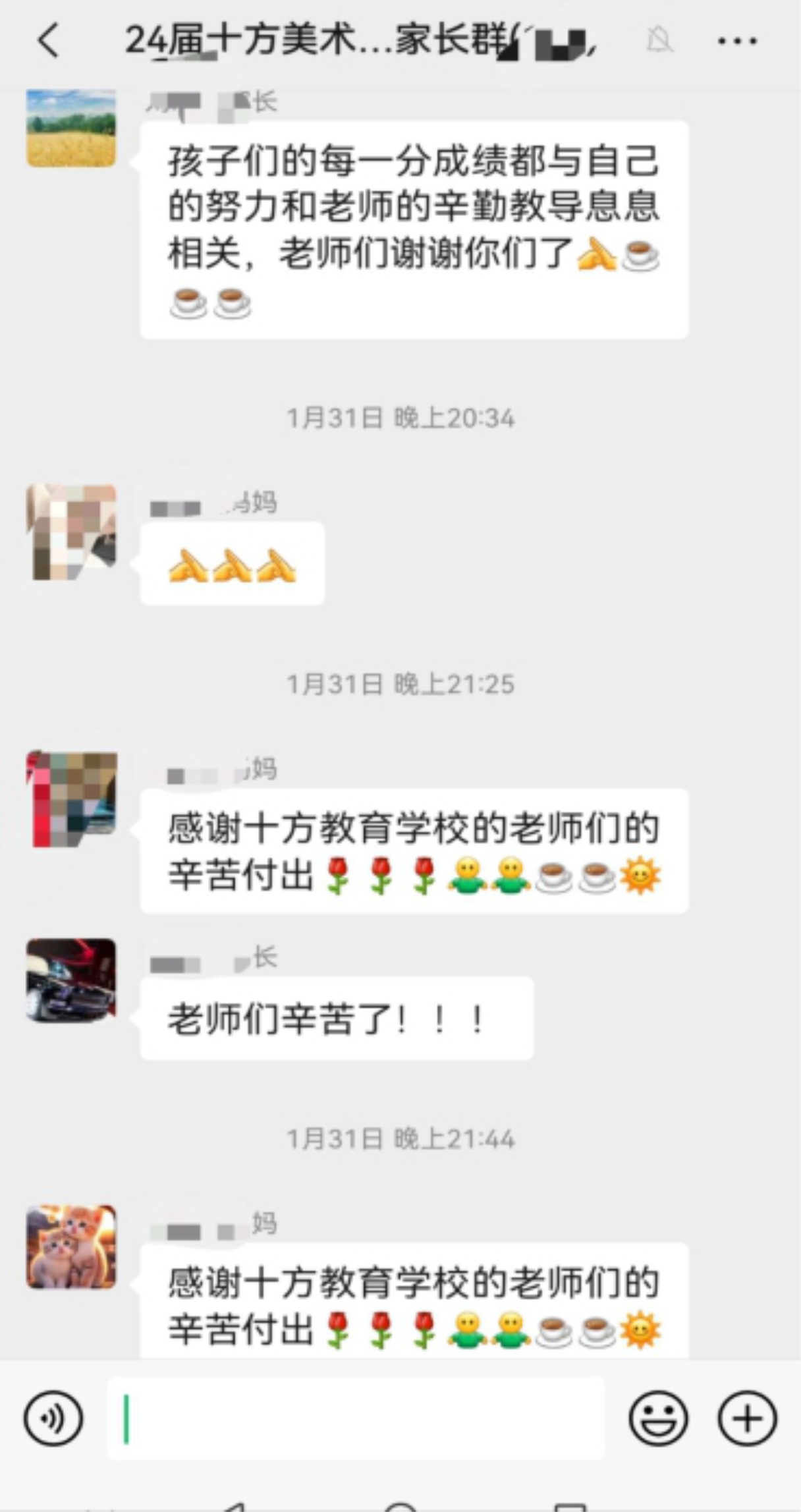Switch to voice message input
The height and width of the screenshot is (1512, 801).
[53, 1418]
